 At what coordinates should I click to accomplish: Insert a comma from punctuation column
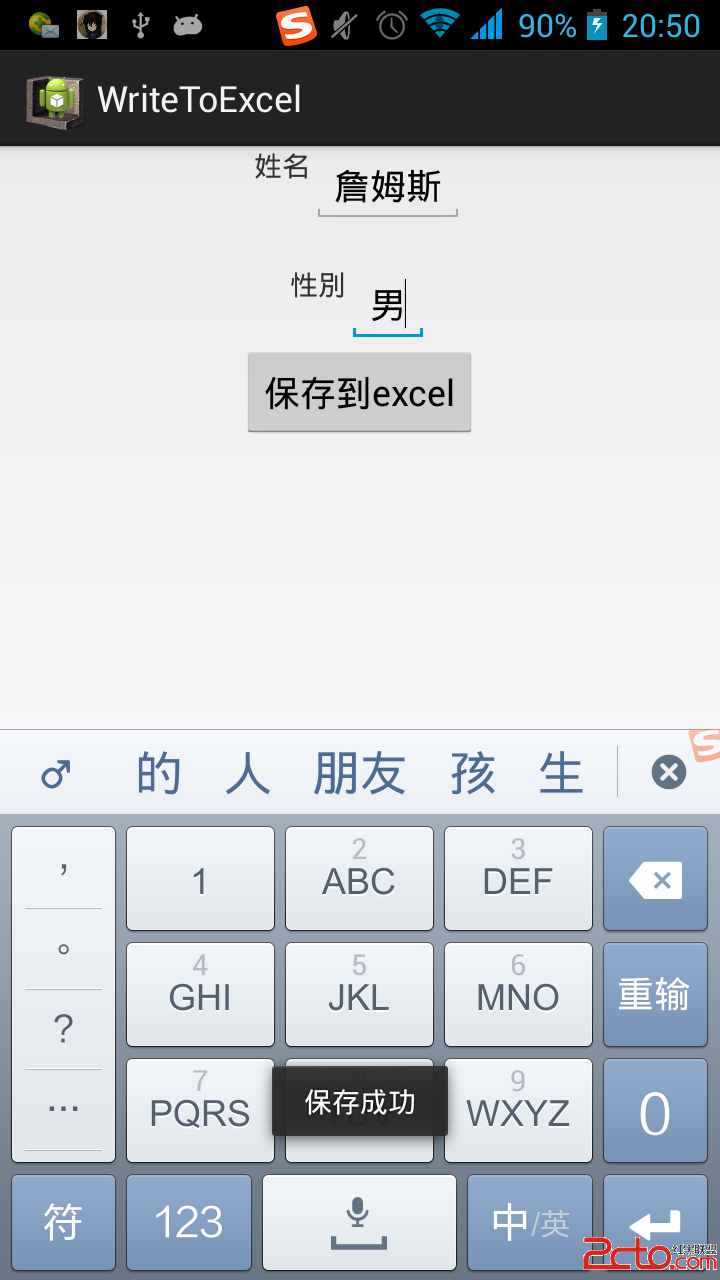[x=63, y=868]
